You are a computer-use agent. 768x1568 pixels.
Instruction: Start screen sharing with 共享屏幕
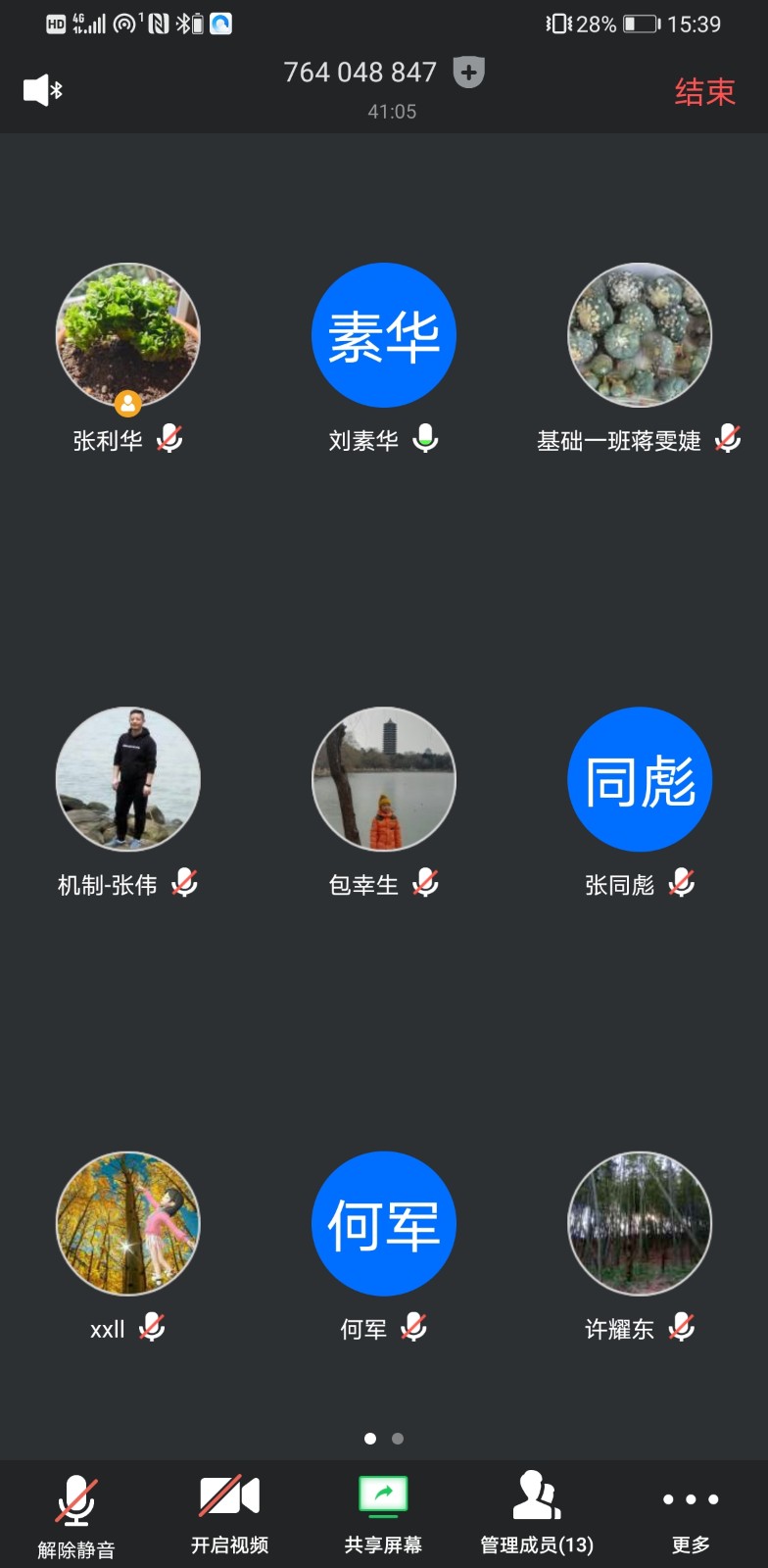click(x=383, y=1516)
